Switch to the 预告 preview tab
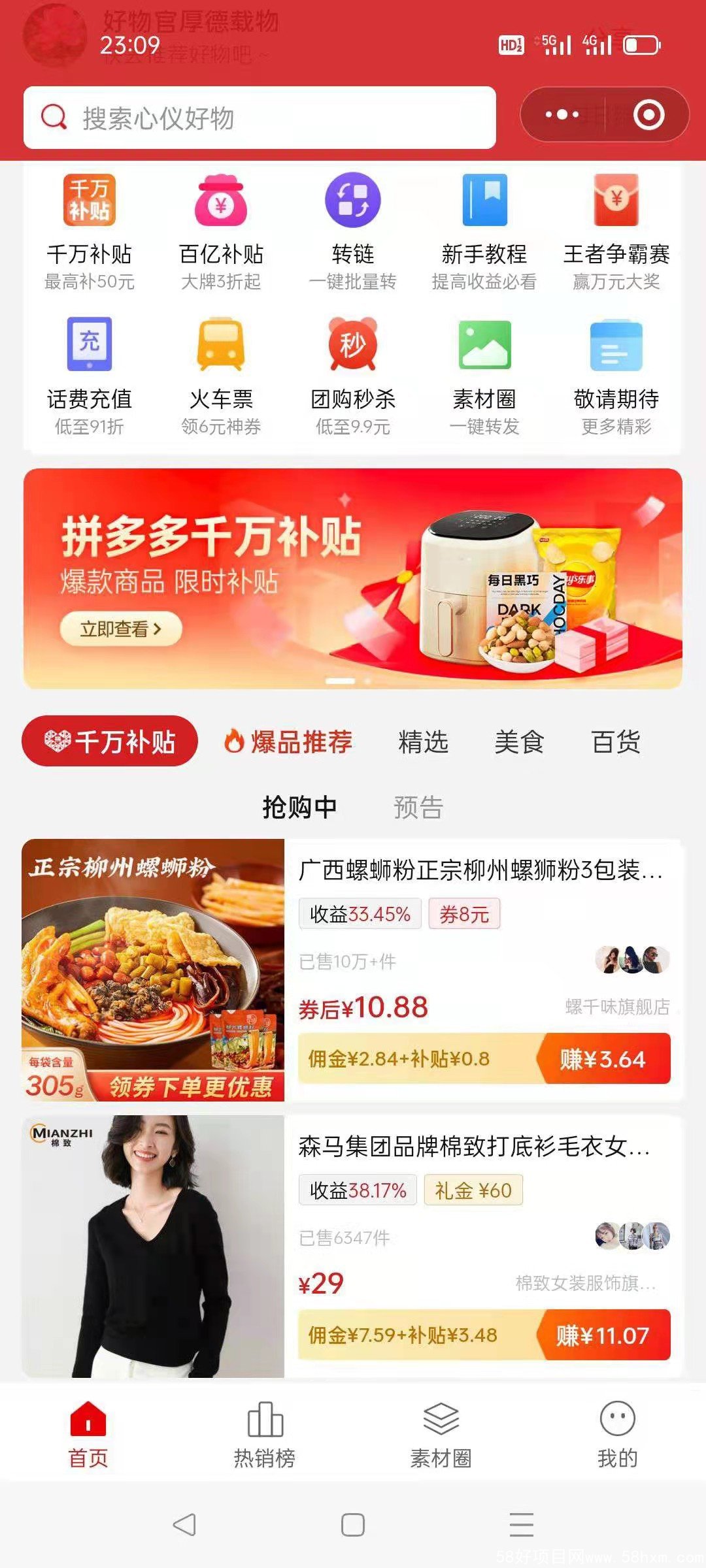Screen dimensions: 706x1568 point(418,807)
